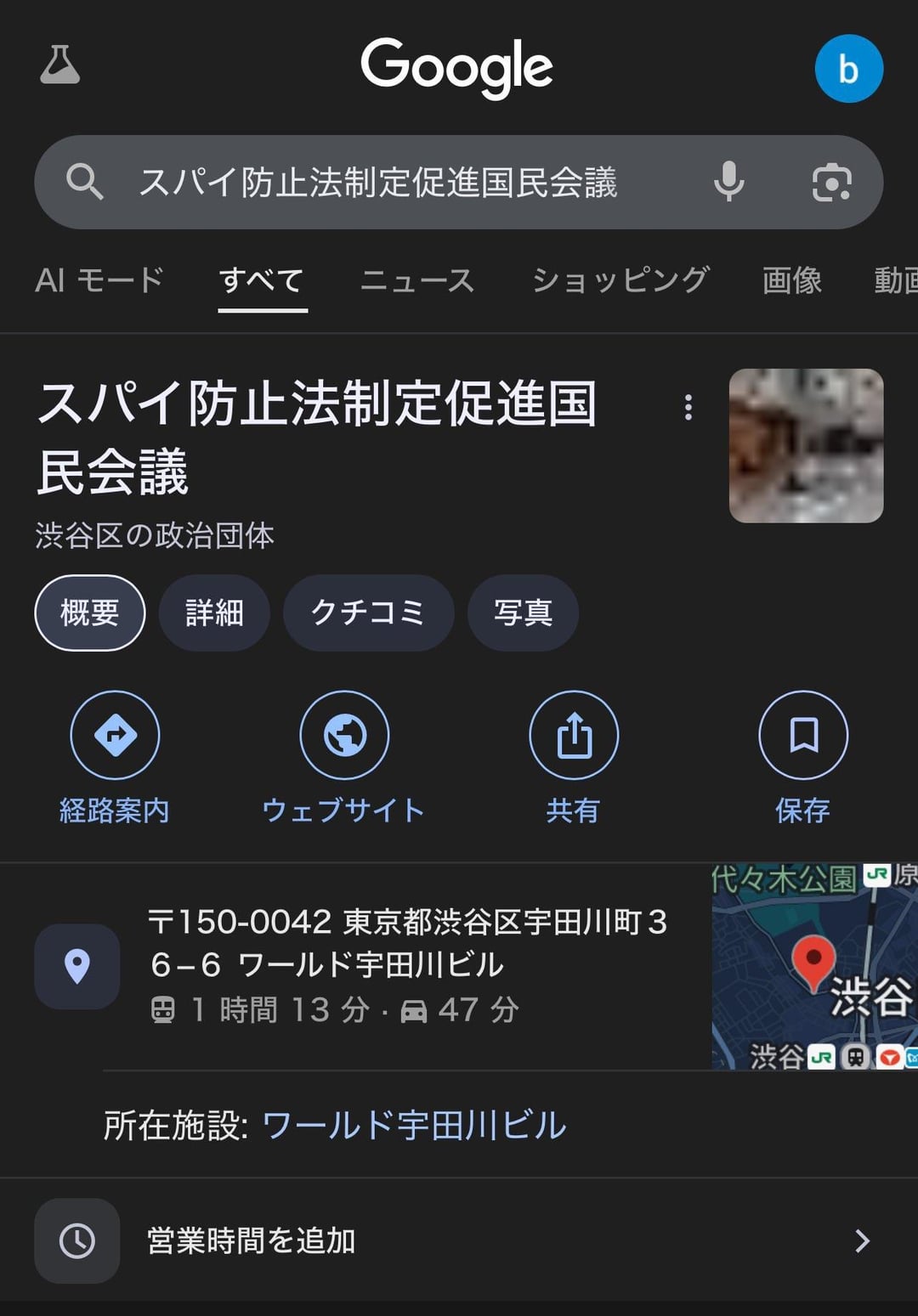The image size is (918, 1316).
Task: Open the Search Labs flask icon
Action: (x=59, y=65)
